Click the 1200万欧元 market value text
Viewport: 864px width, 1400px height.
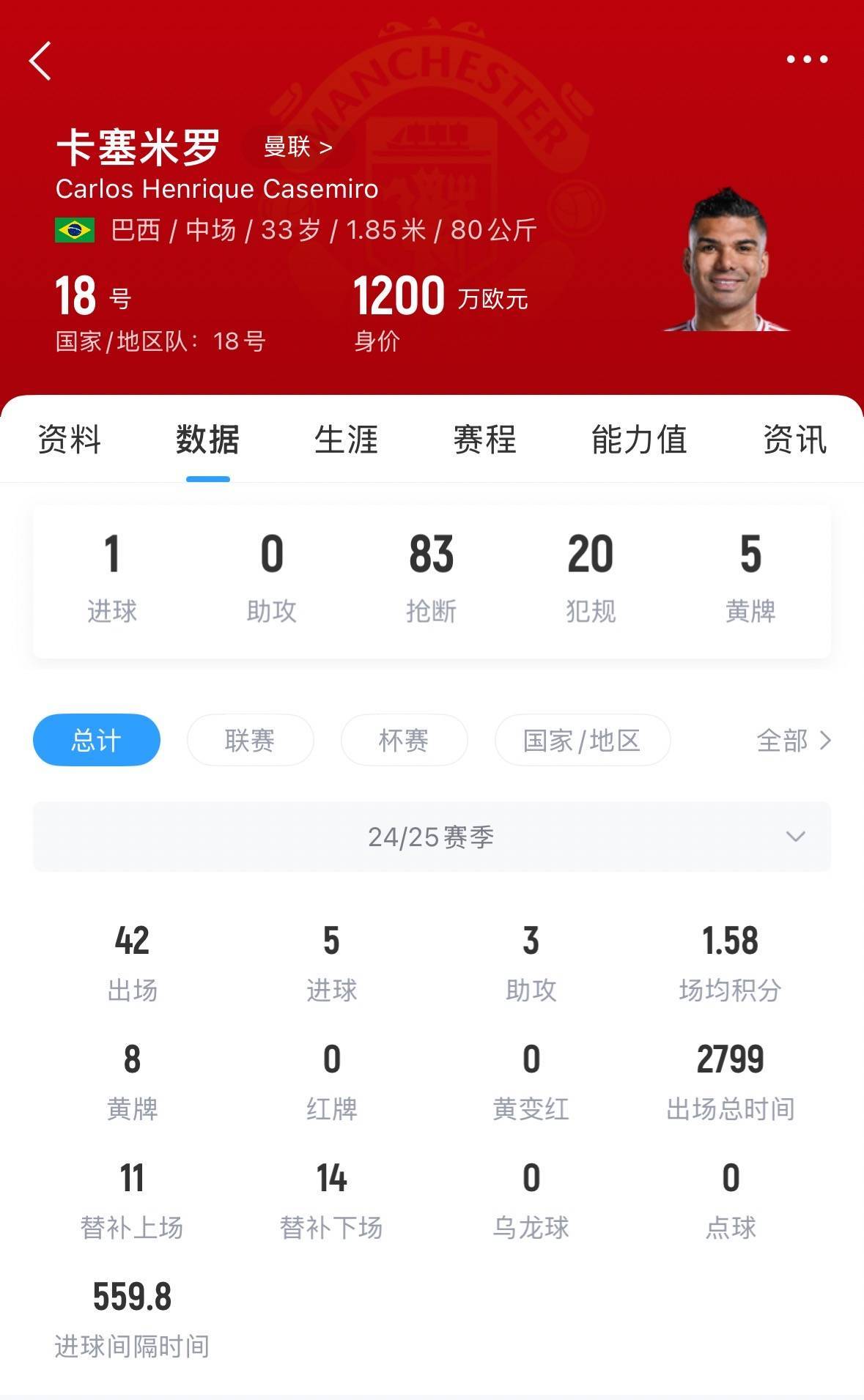(437, 297)
